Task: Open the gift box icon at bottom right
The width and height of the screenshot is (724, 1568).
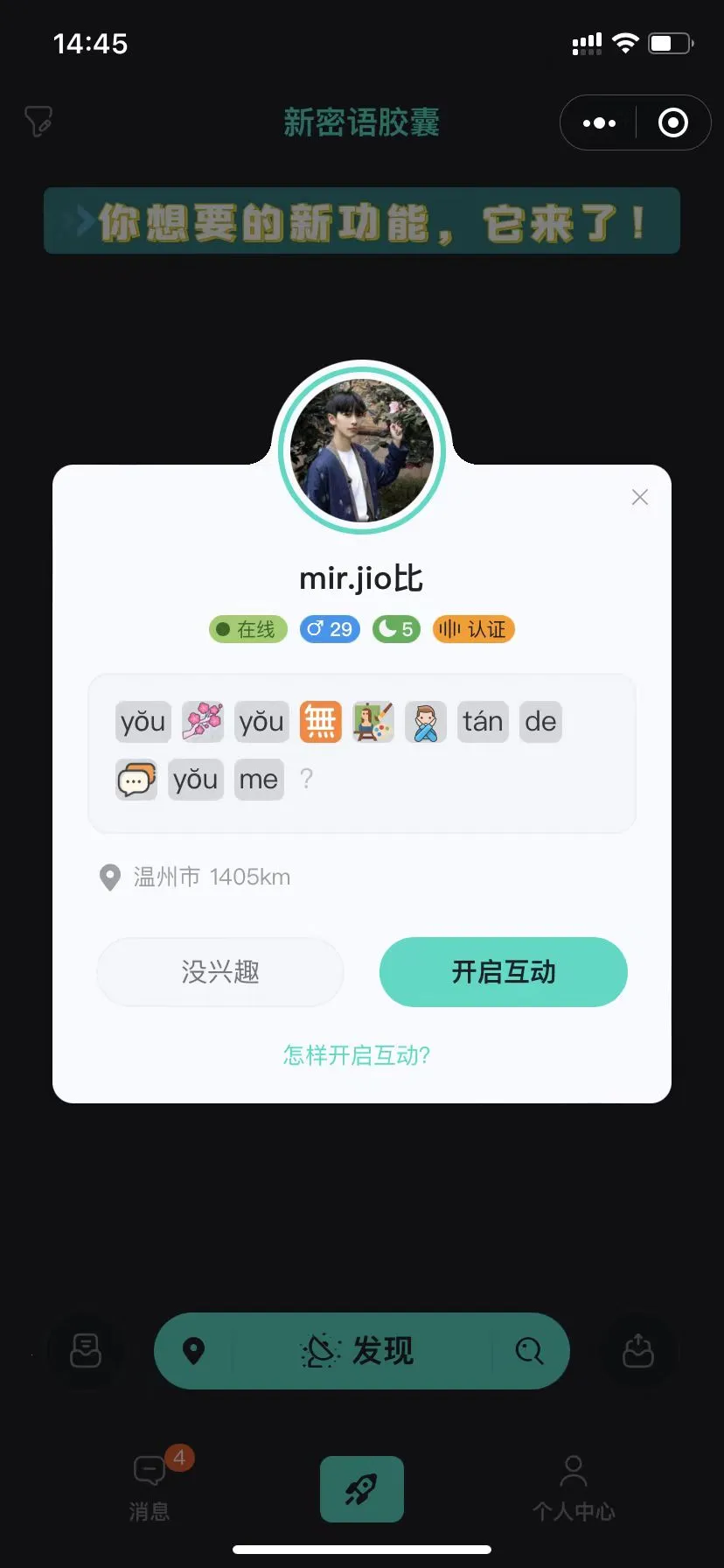Action: click(x=638, y=1350)
